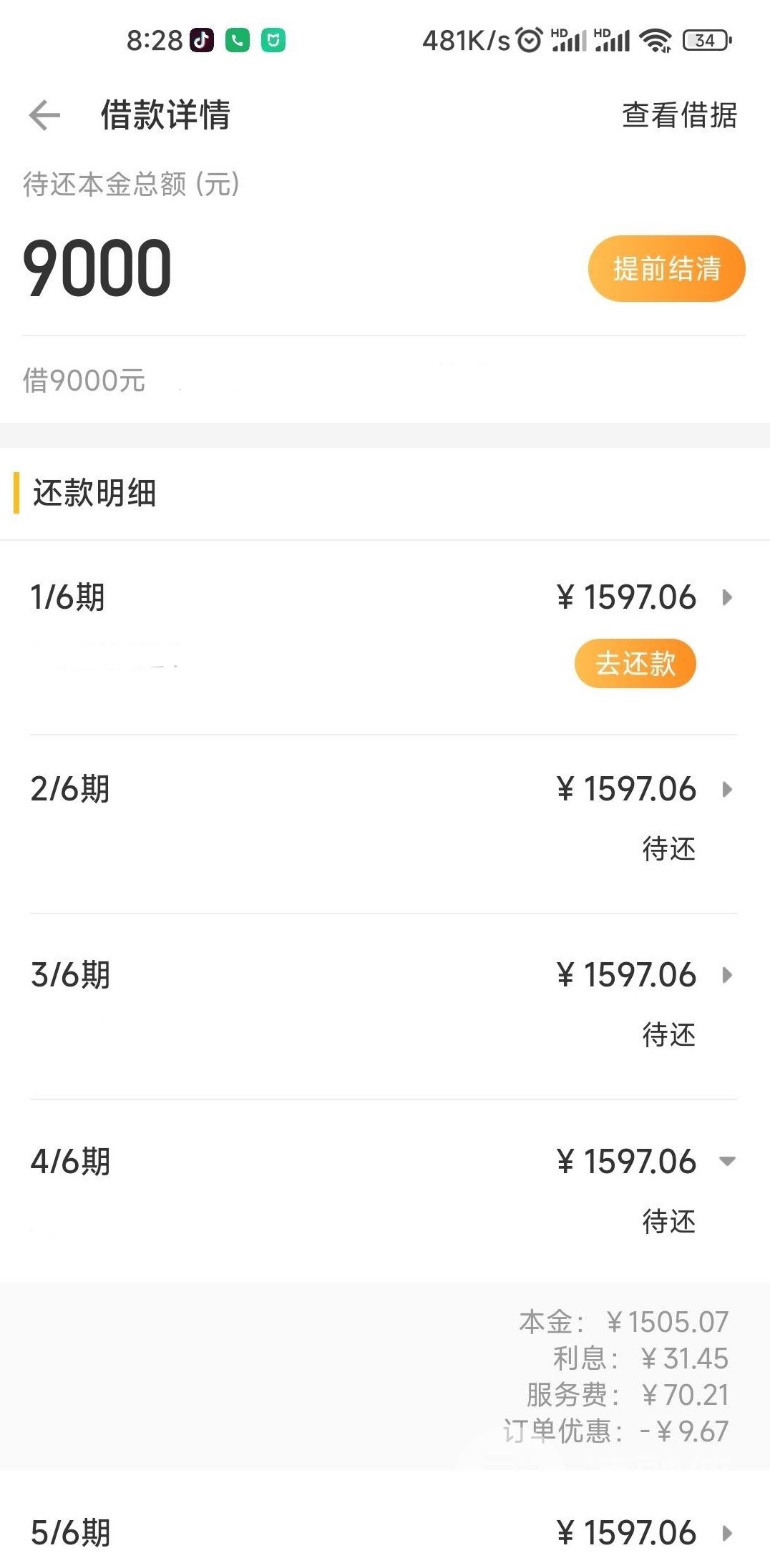This screenshot has height=1568, width=770.
Task: Go back using the top-left arrow
Action: (x=44, y=115)
